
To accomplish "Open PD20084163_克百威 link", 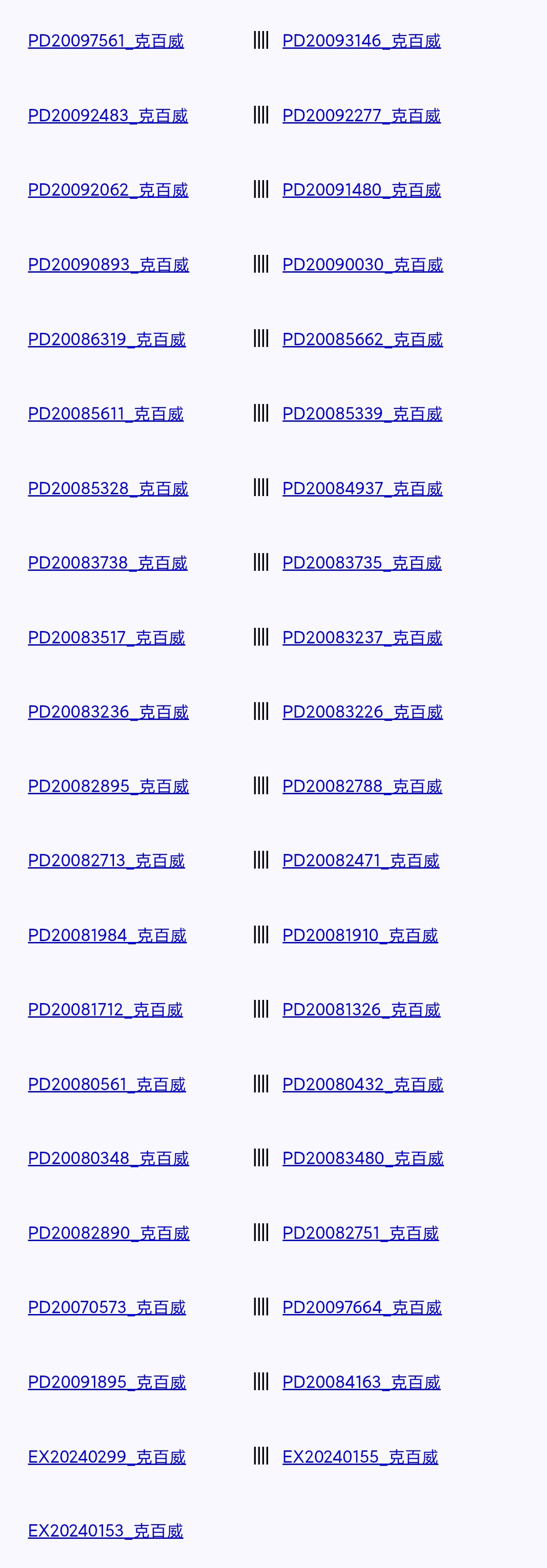I will click(x=361, y=1382).
